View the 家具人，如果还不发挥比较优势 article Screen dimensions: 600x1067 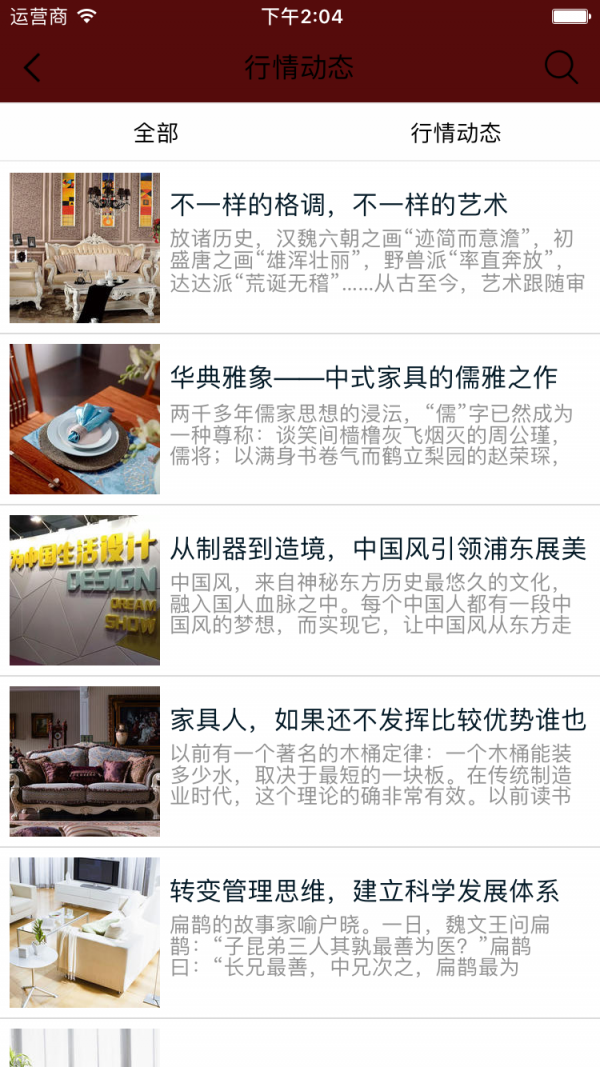point(377,719)
